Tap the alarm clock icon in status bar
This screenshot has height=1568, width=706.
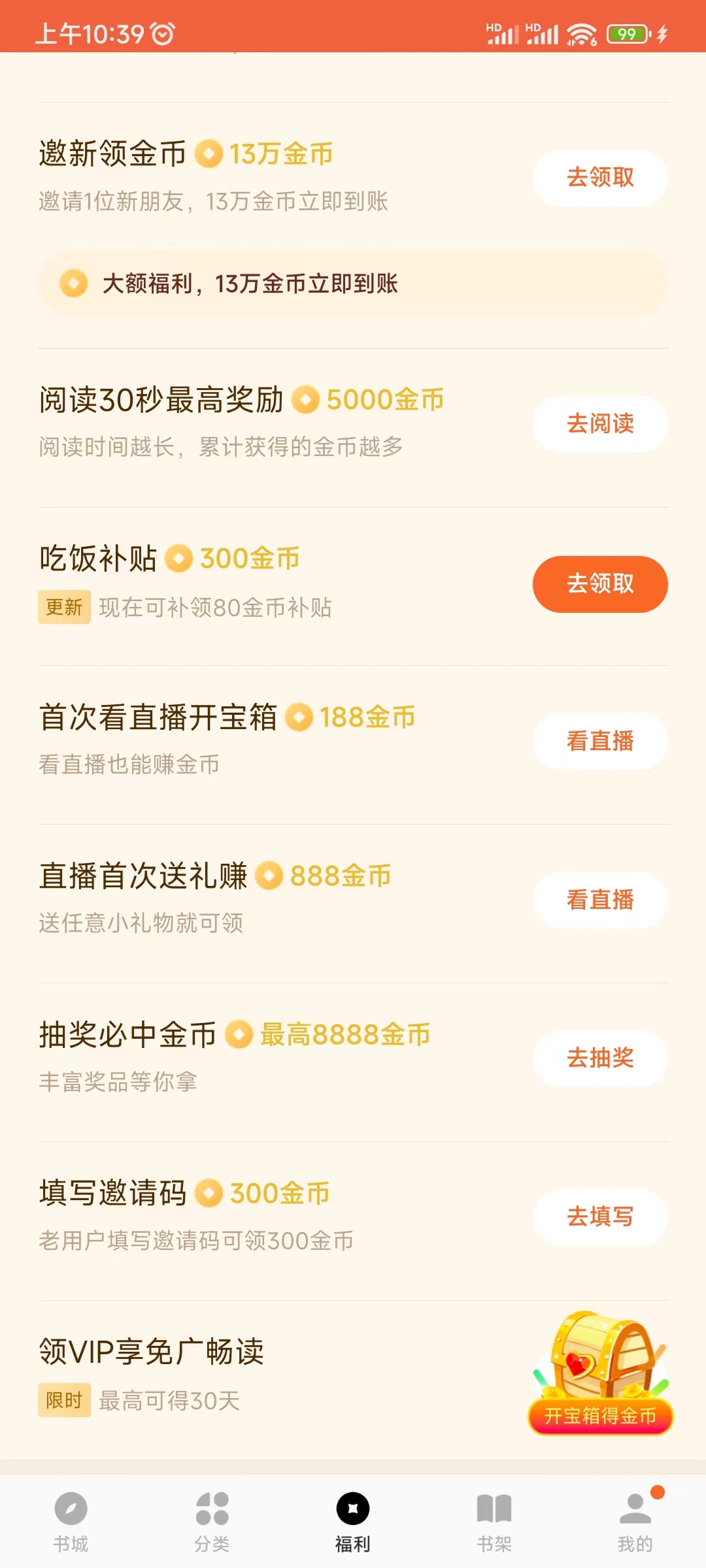click(162, 34)
